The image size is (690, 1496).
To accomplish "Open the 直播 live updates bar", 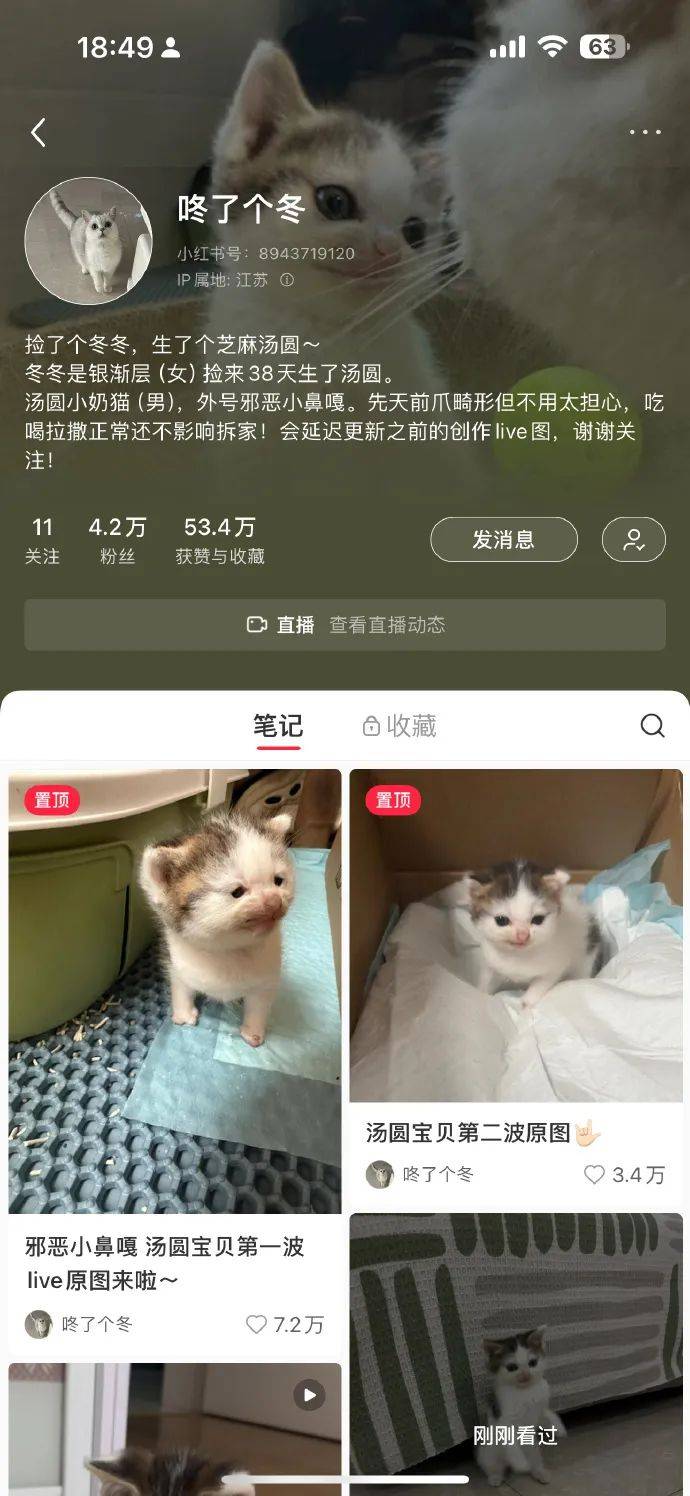I will point(345,625).
